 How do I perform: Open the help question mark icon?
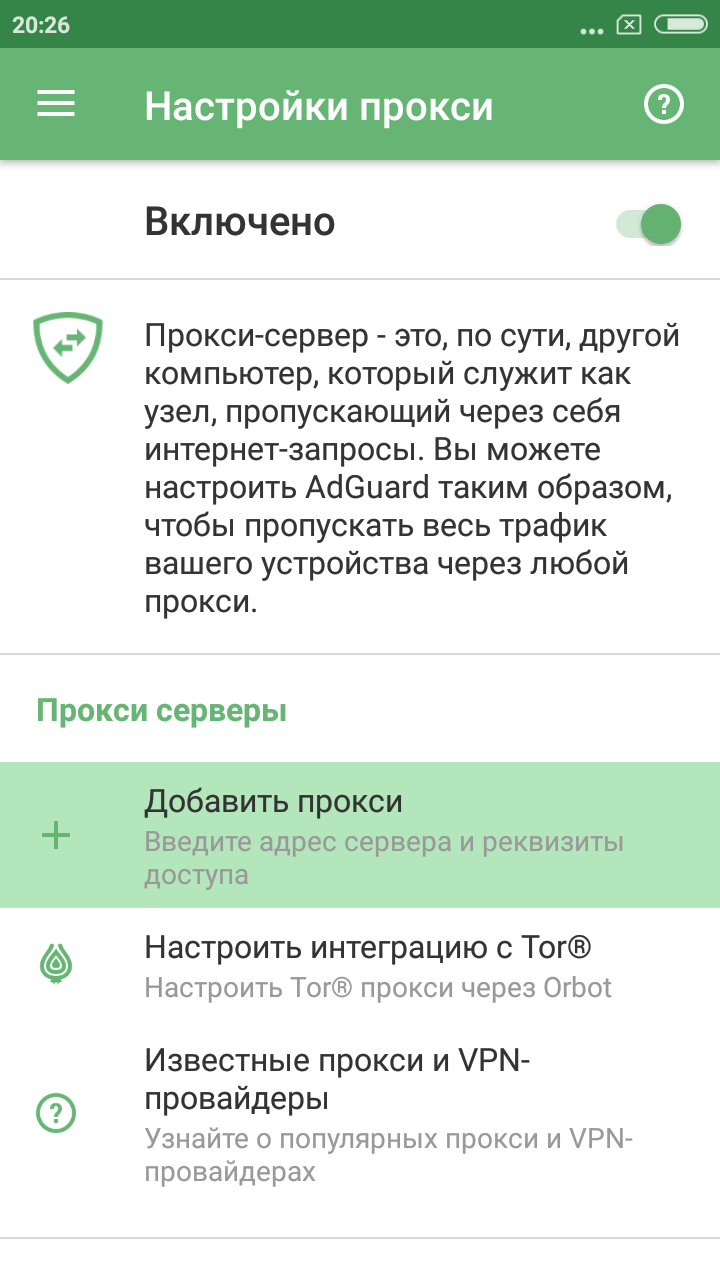pos(664,105)
